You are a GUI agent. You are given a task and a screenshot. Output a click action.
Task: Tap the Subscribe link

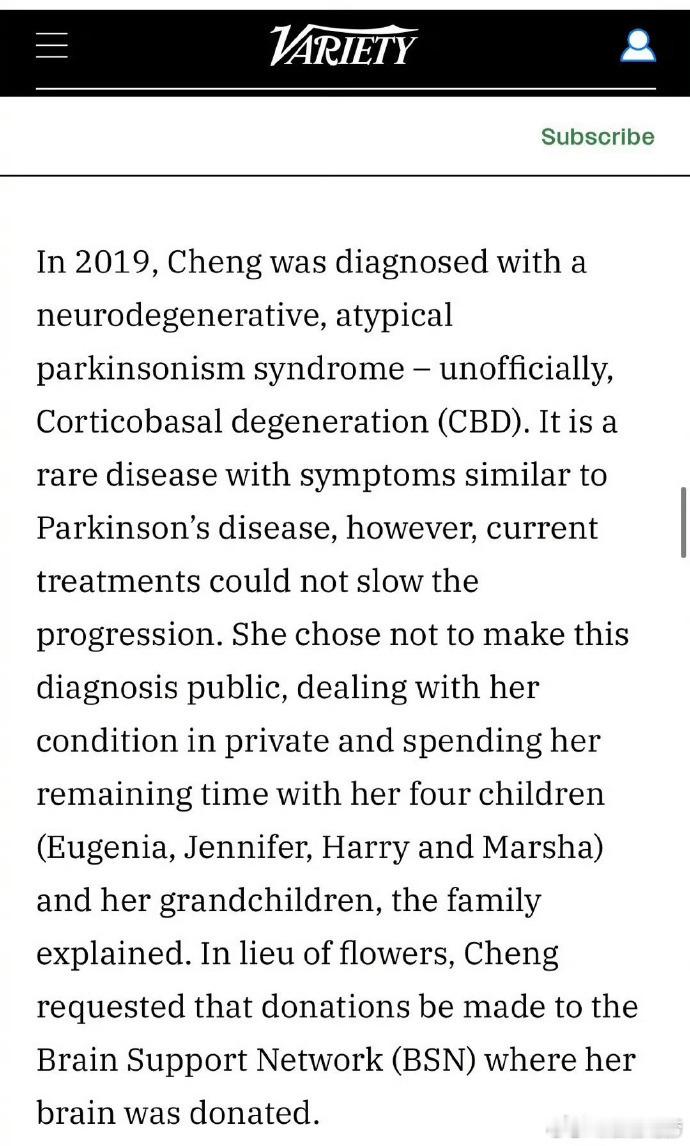597,137
